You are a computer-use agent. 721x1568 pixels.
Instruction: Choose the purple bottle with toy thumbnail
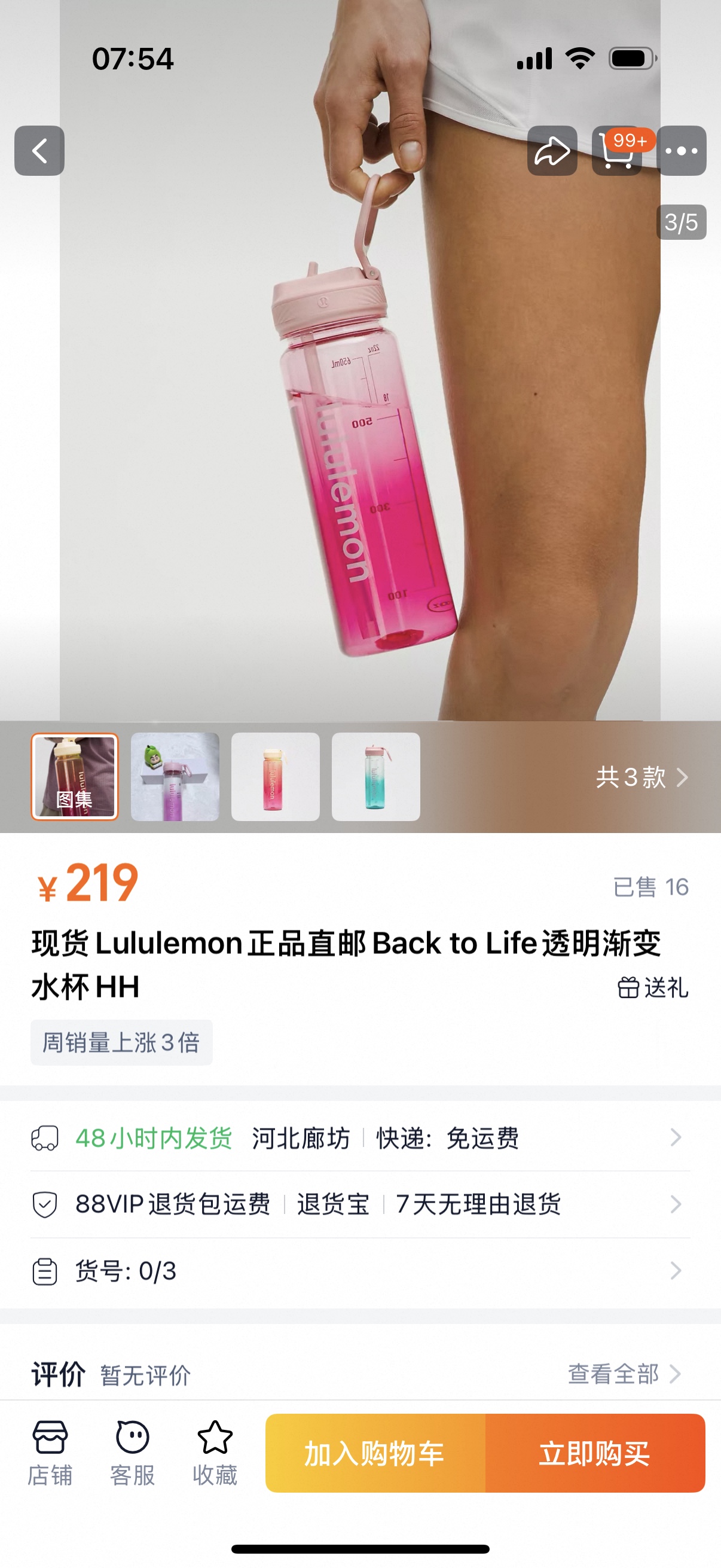coord(175,777)
